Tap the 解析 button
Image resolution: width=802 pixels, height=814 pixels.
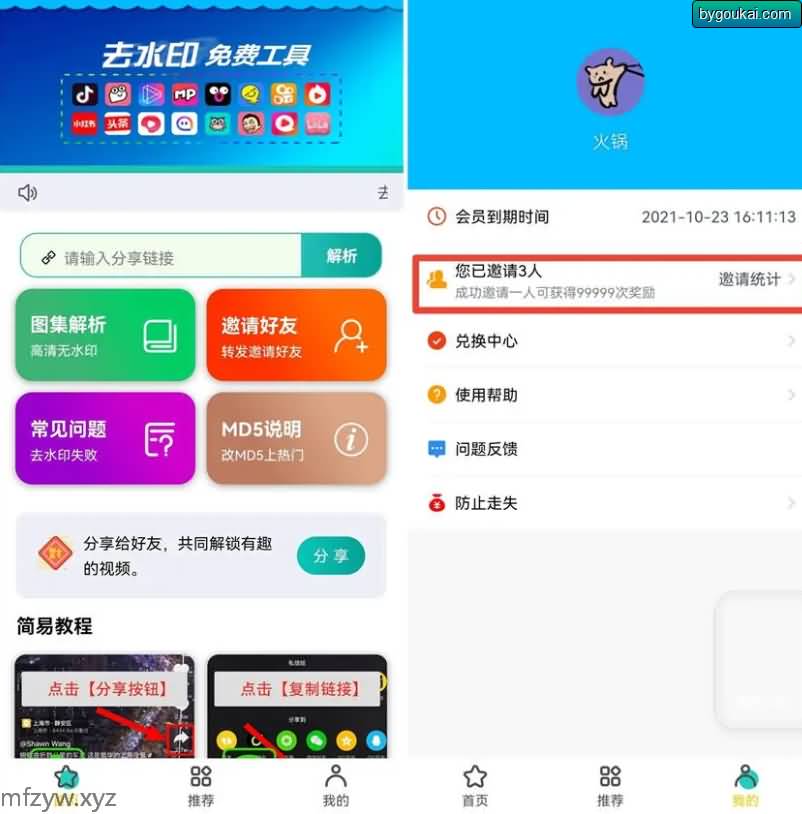[x=341, y=256]
